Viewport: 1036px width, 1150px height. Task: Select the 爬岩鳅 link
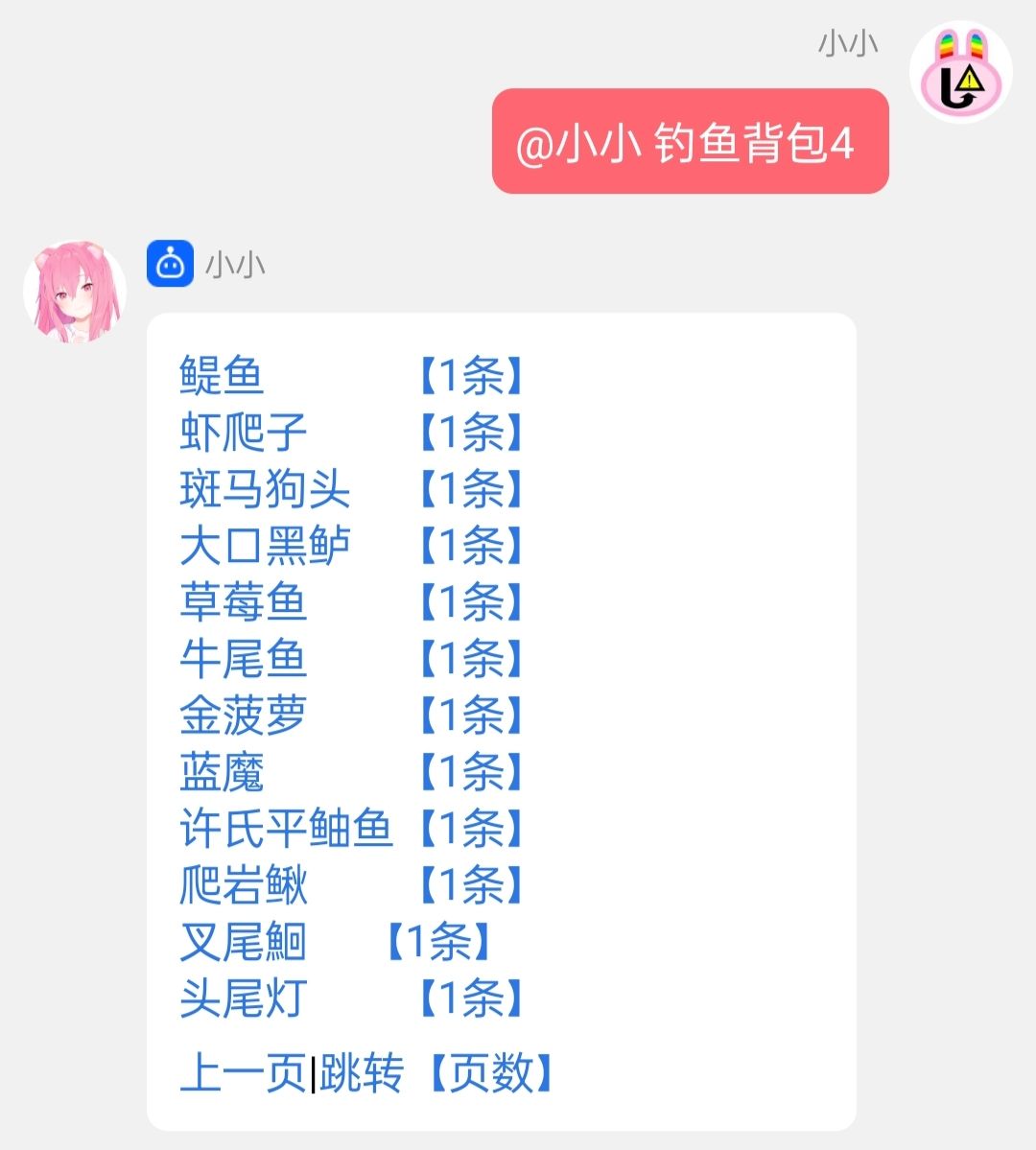click(243, 885)
